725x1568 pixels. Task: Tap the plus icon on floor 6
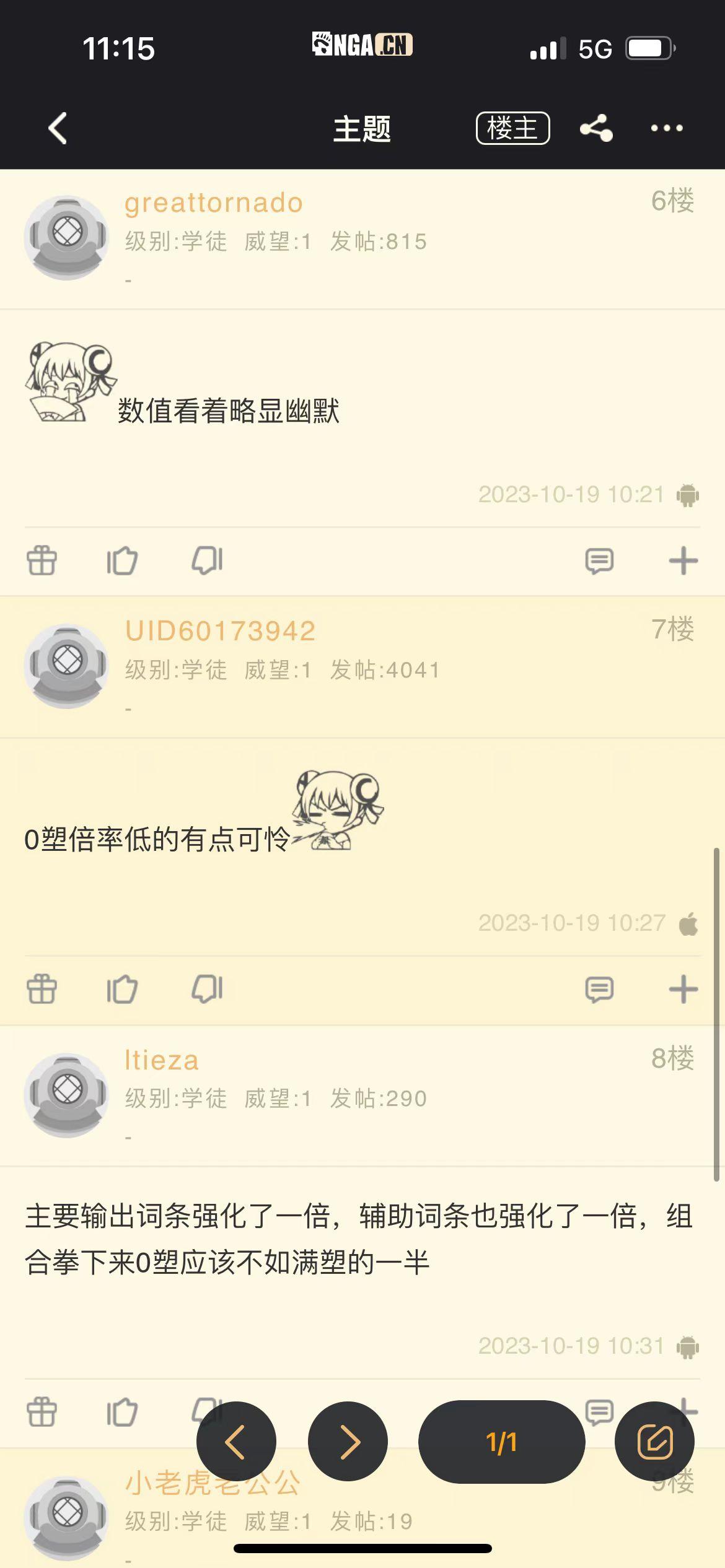point(683,560)
